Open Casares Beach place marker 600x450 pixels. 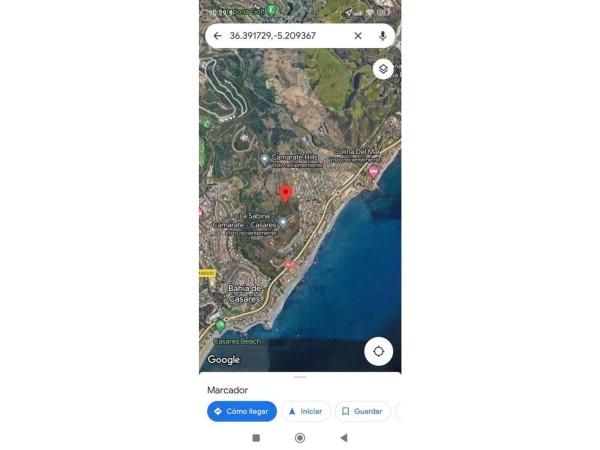(x=220, y=325)
